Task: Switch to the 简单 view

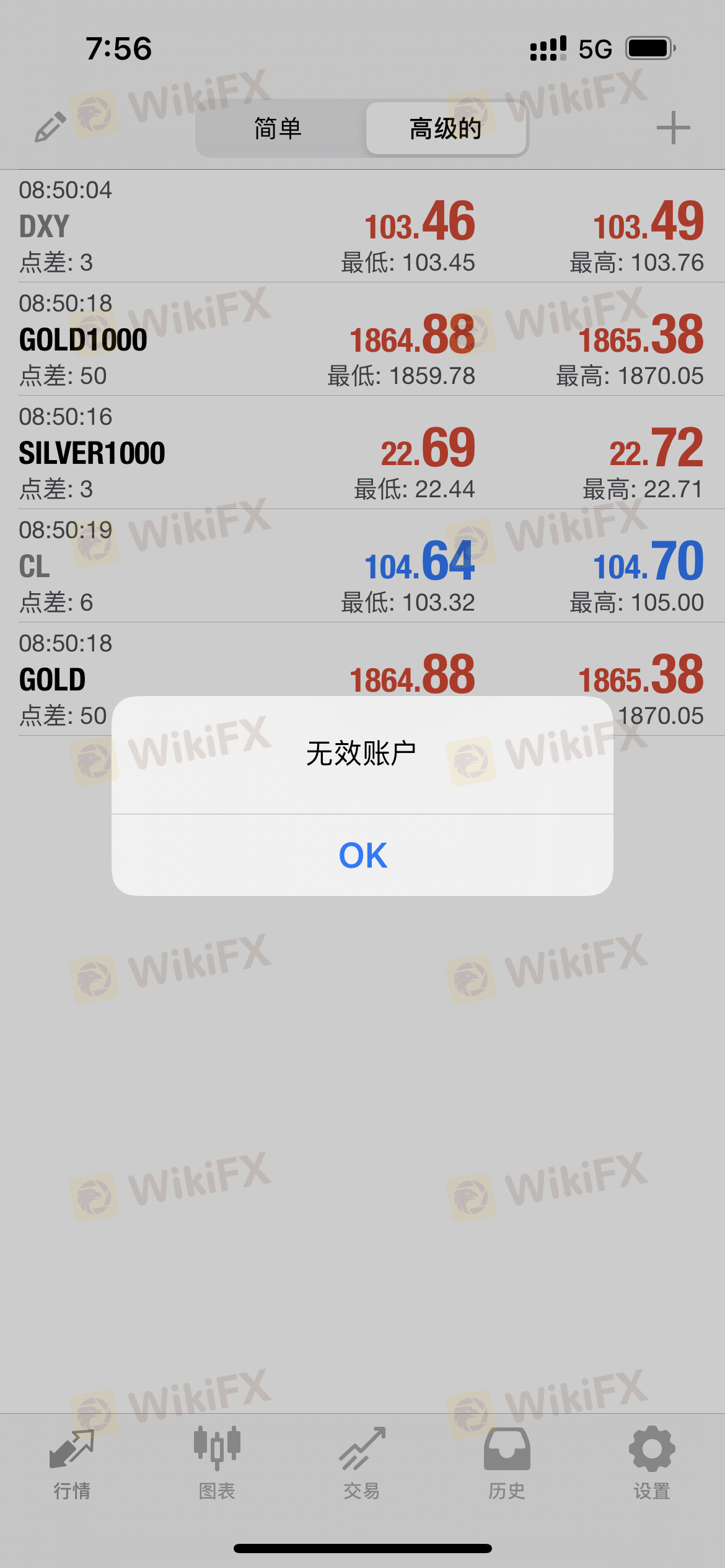Action: pos(278,129)
